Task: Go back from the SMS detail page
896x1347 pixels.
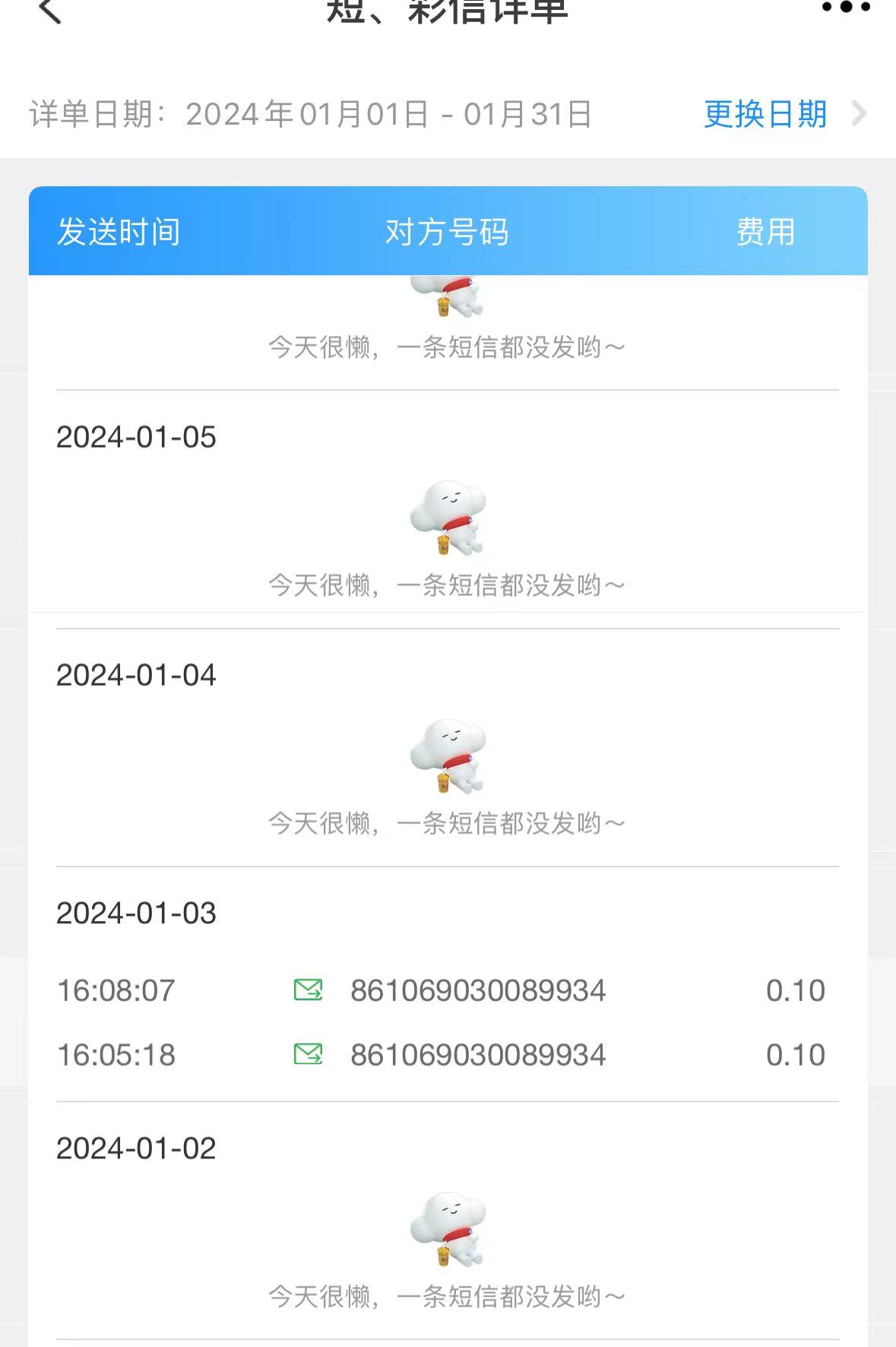Action: click(x=49, y=11)
